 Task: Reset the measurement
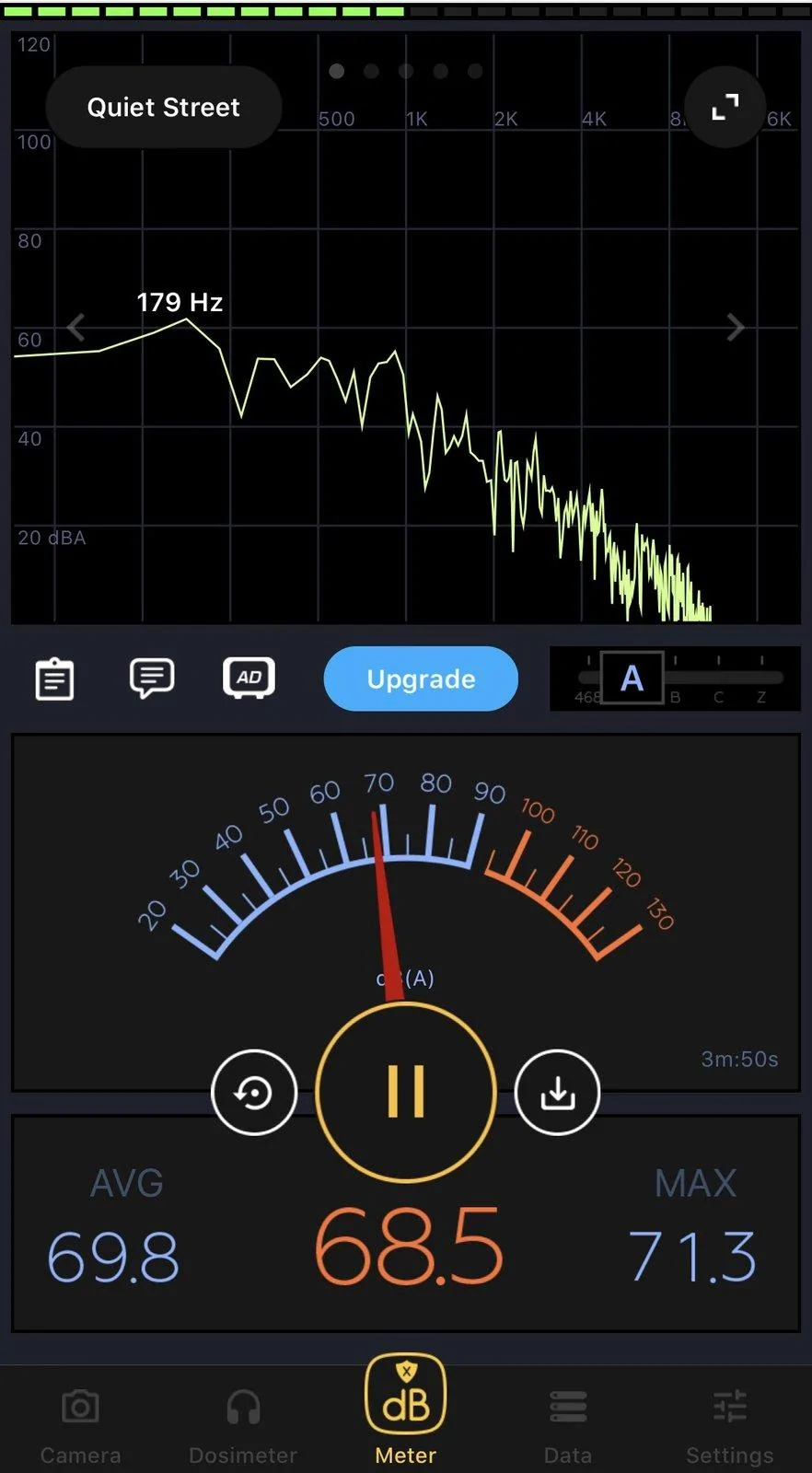coord(254,1093)
